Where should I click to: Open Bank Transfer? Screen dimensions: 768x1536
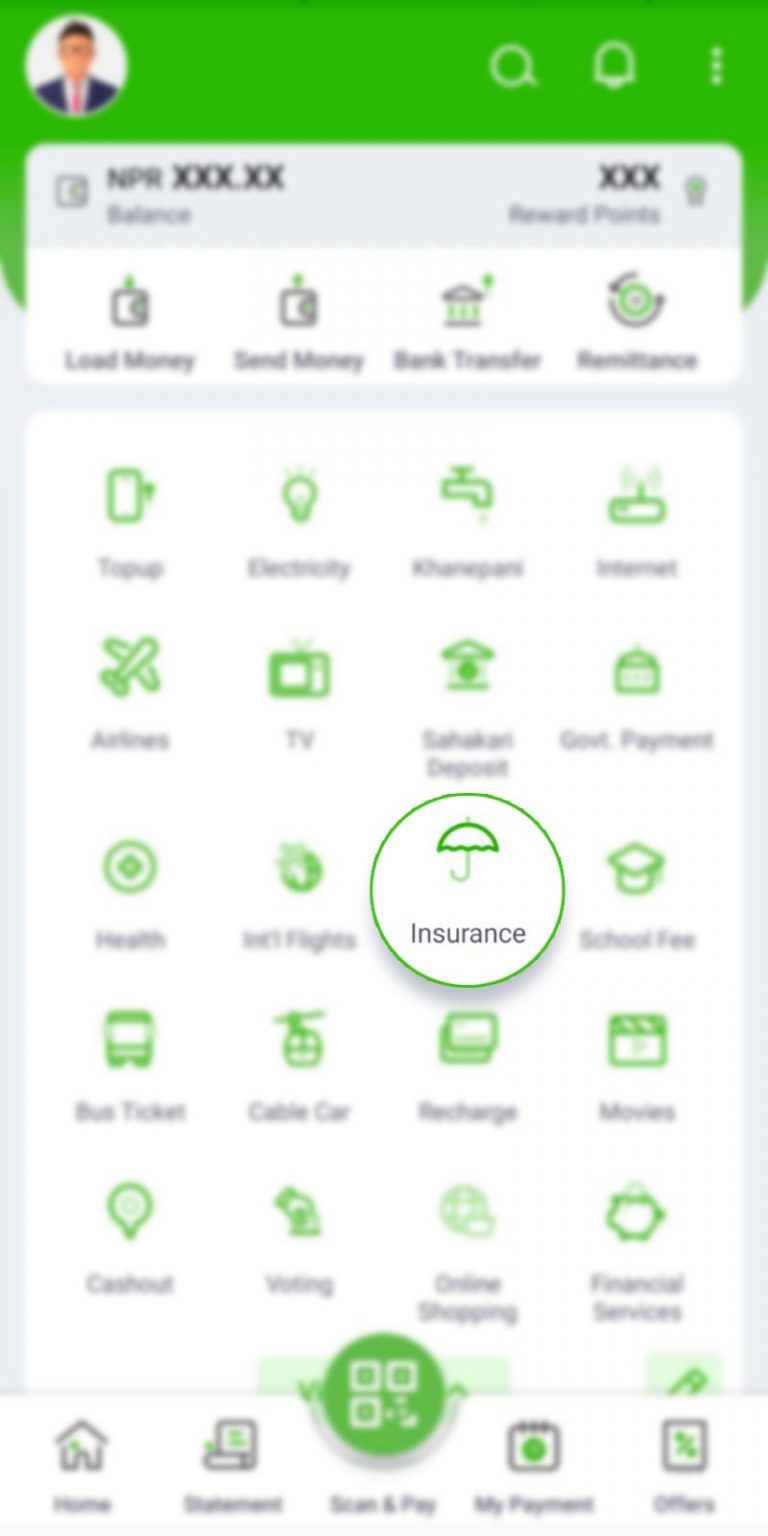pyautogui.click(x=467, y=322)
